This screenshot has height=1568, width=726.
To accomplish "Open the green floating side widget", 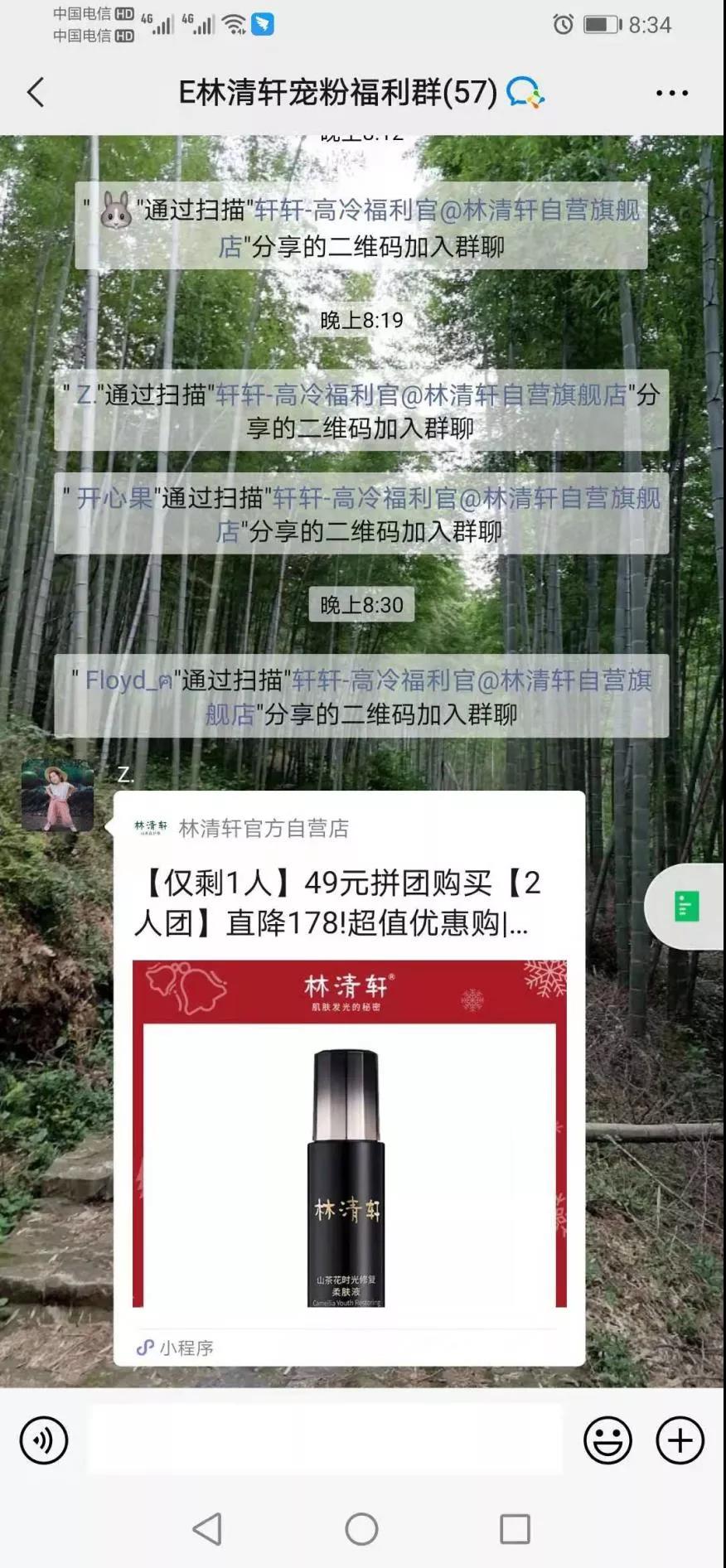I will click(687, 906).
